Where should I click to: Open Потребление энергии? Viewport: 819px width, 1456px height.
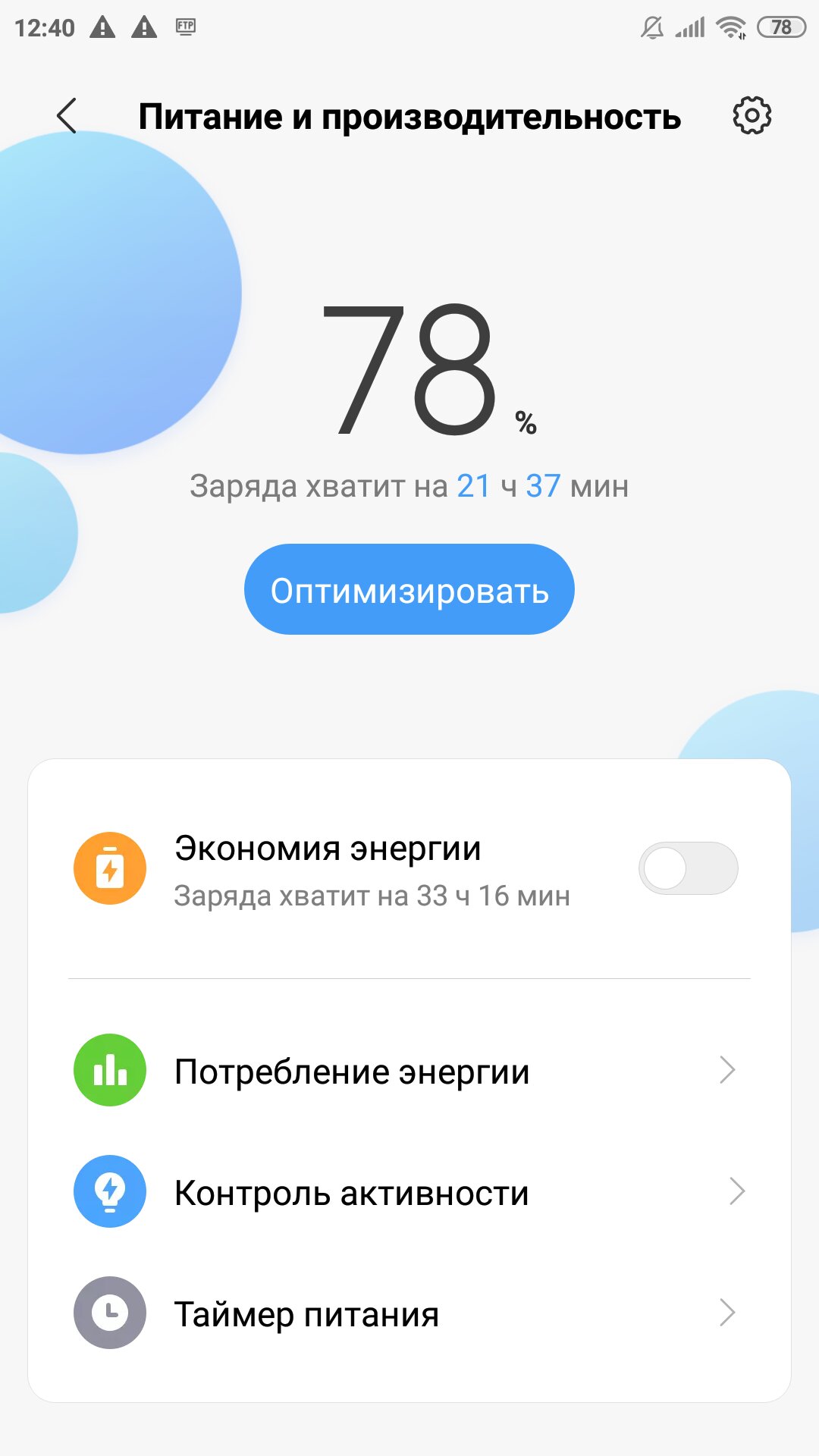pyautogui.click(x=409, y=1070)
